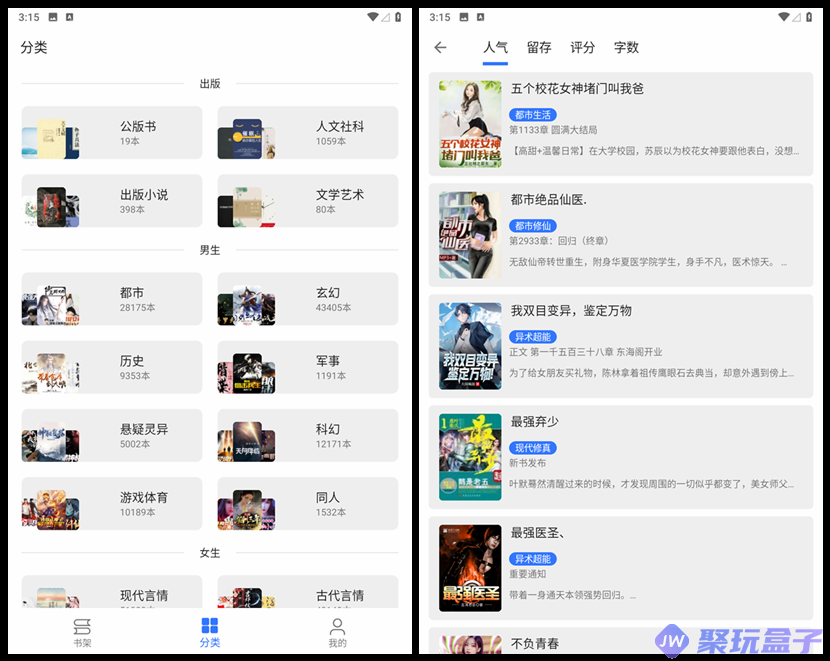Open the 公版书 category

112,133
